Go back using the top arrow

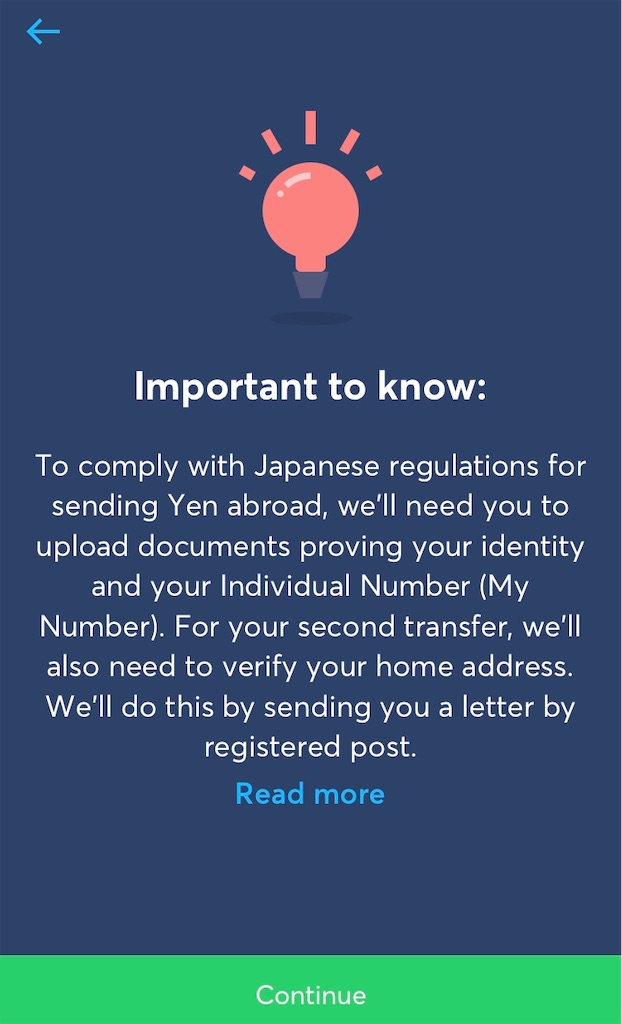click(43, 32)
